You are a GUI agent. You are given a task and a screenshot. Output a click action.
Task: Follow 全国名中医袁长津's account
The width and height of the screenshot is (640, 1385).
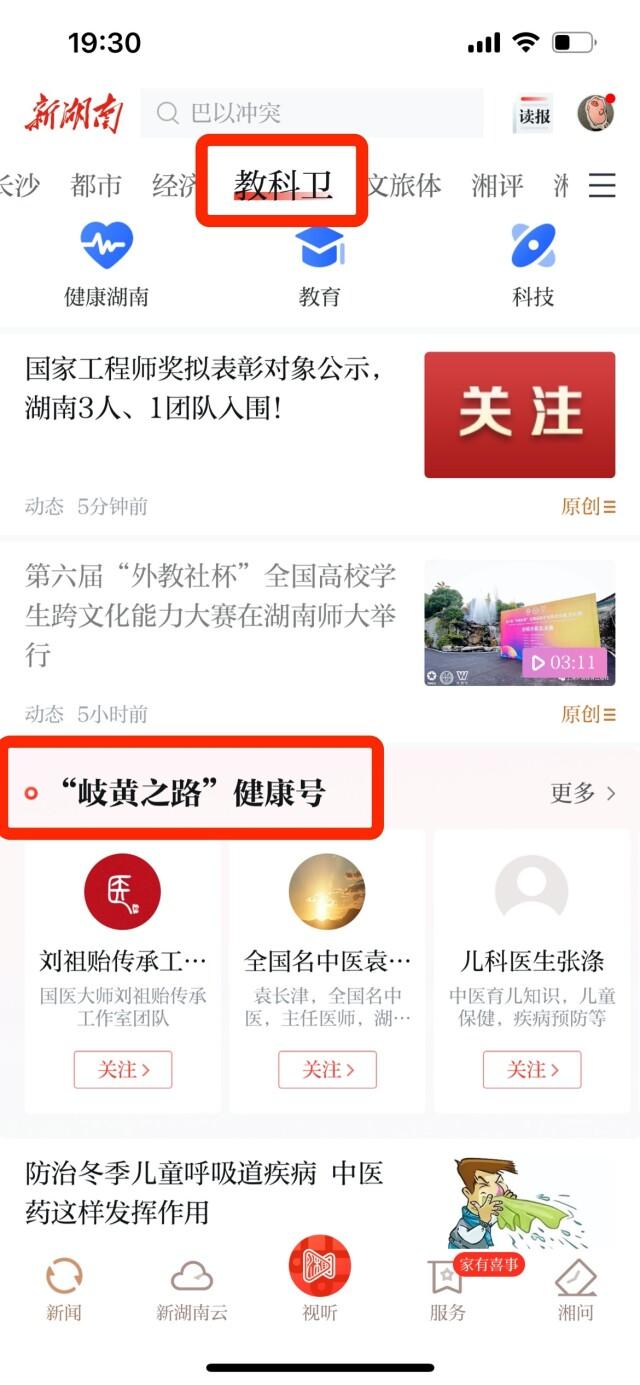[x=328, y=1069]
